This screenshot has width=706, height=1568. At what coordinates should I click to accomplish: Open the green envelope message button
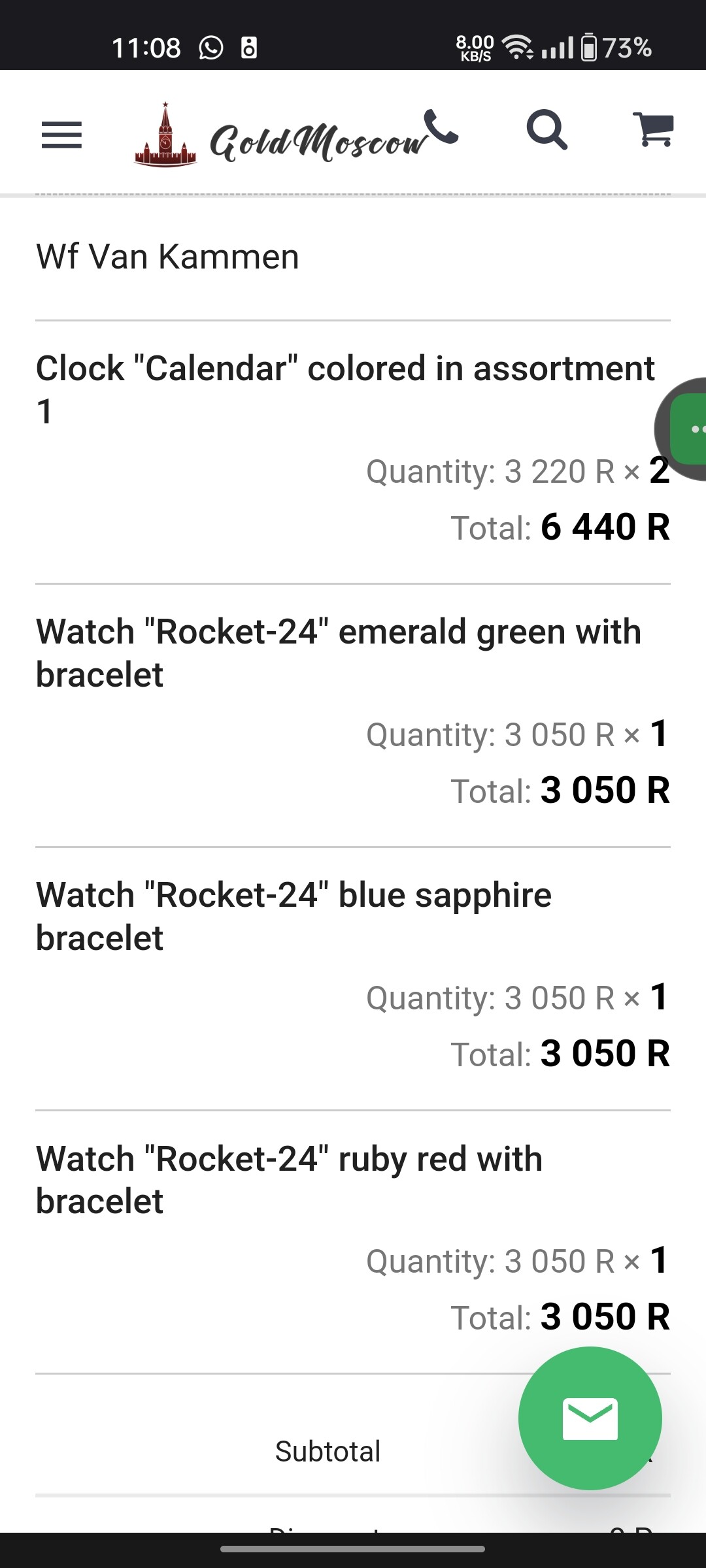click(x=590, y=1418)
